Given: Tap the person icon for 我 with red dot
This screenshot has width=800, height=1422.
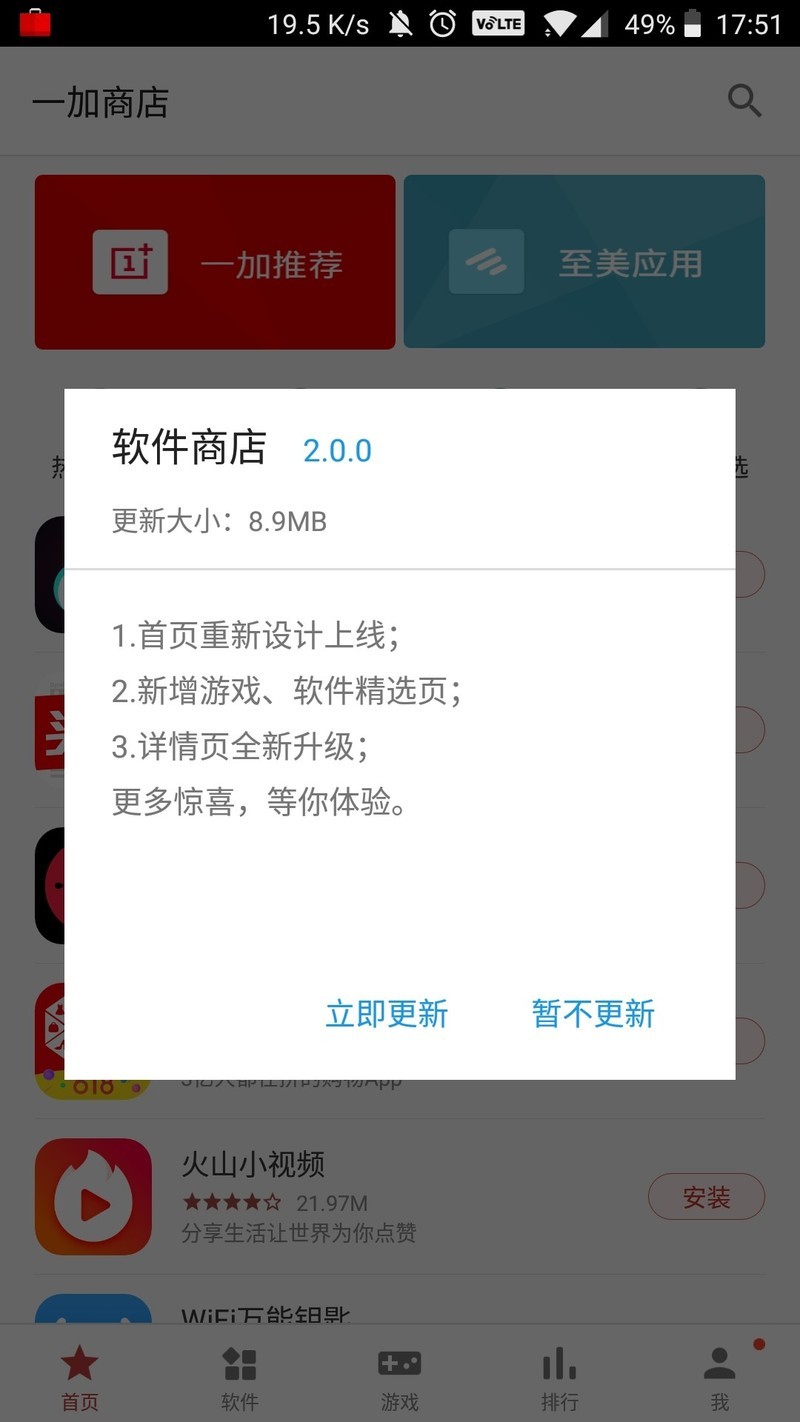Looking at the screenshot, I should point(718,1362).
